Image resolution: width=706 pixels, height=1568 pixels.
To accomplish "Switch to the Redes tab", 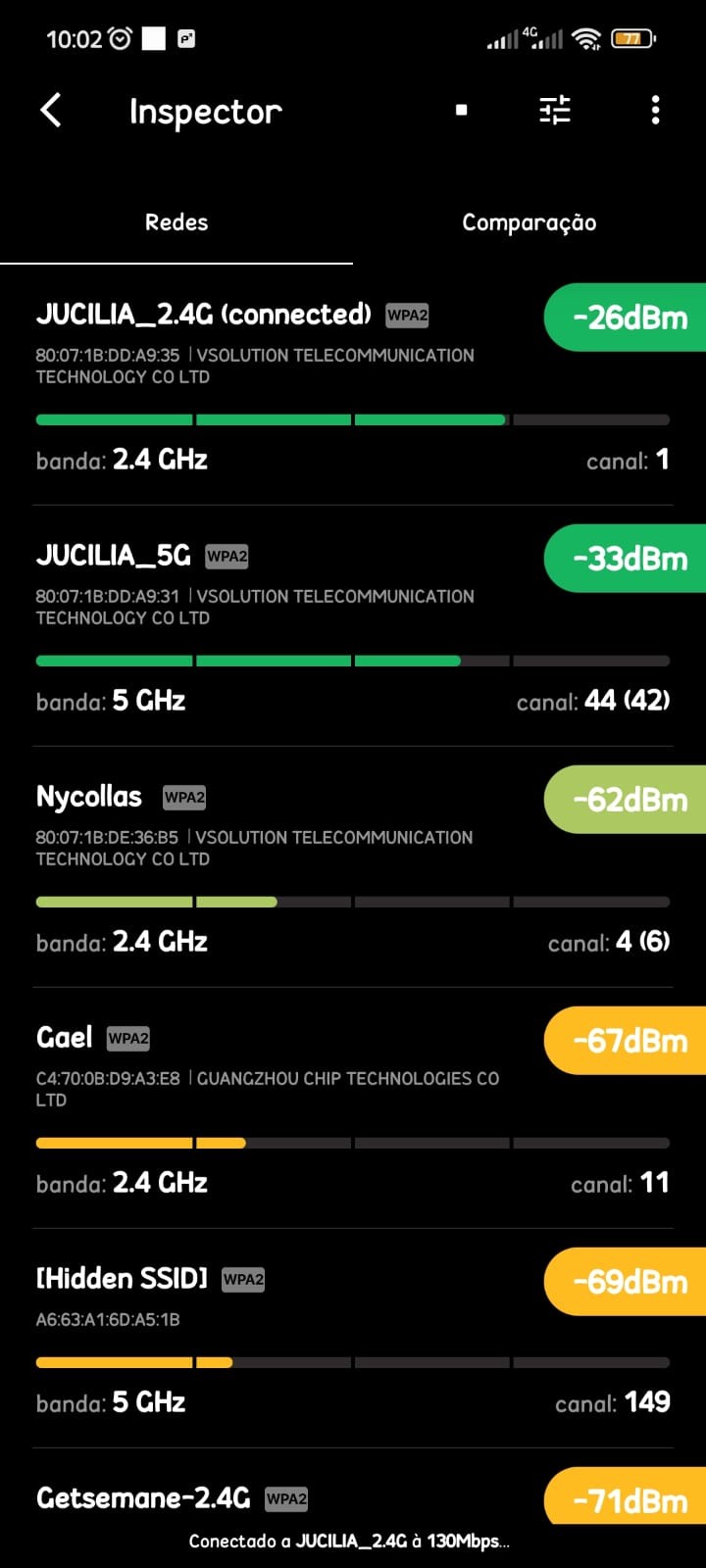I will tap(176, 222).
